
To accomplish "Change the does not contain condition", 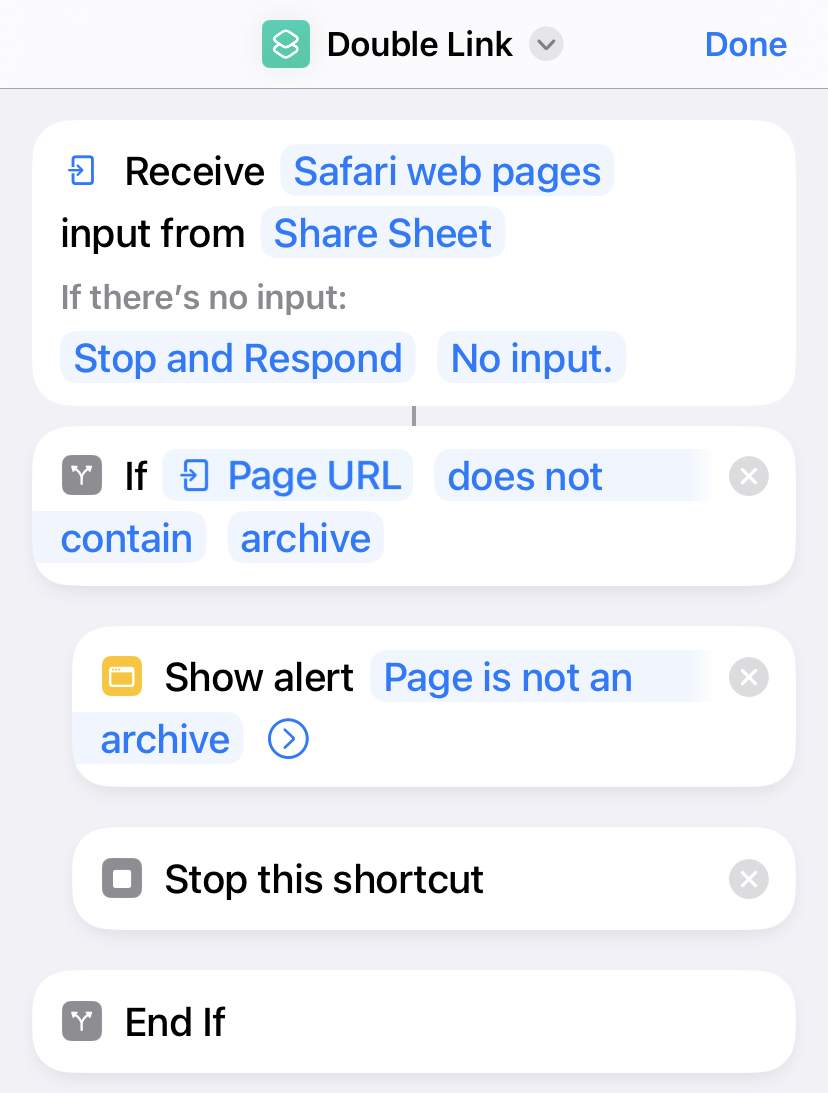I will pyautogui.click(x=525, y=478).
